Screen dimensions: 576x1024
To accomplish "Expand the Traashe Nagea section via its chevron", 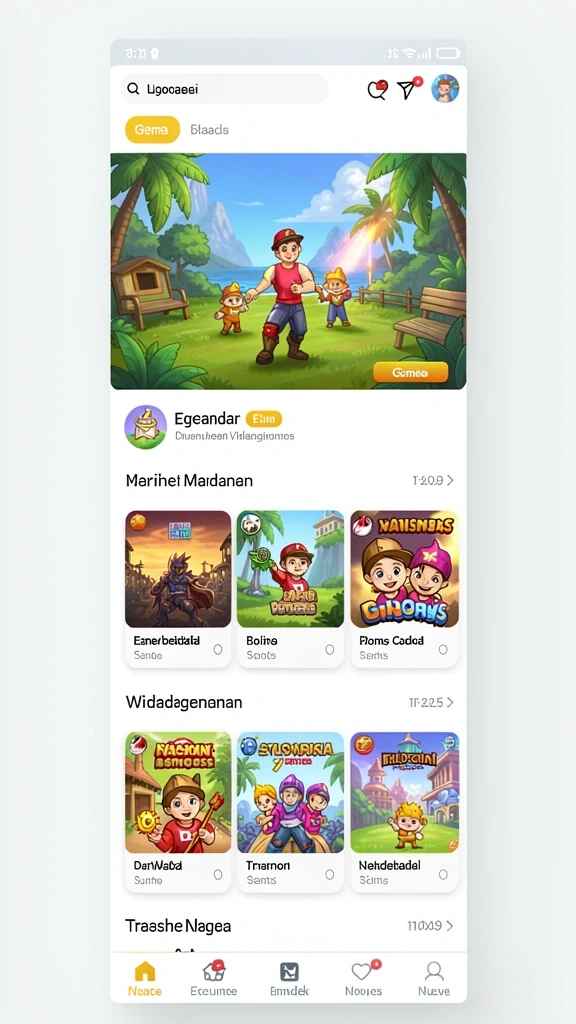I will [x=449, y=926].
